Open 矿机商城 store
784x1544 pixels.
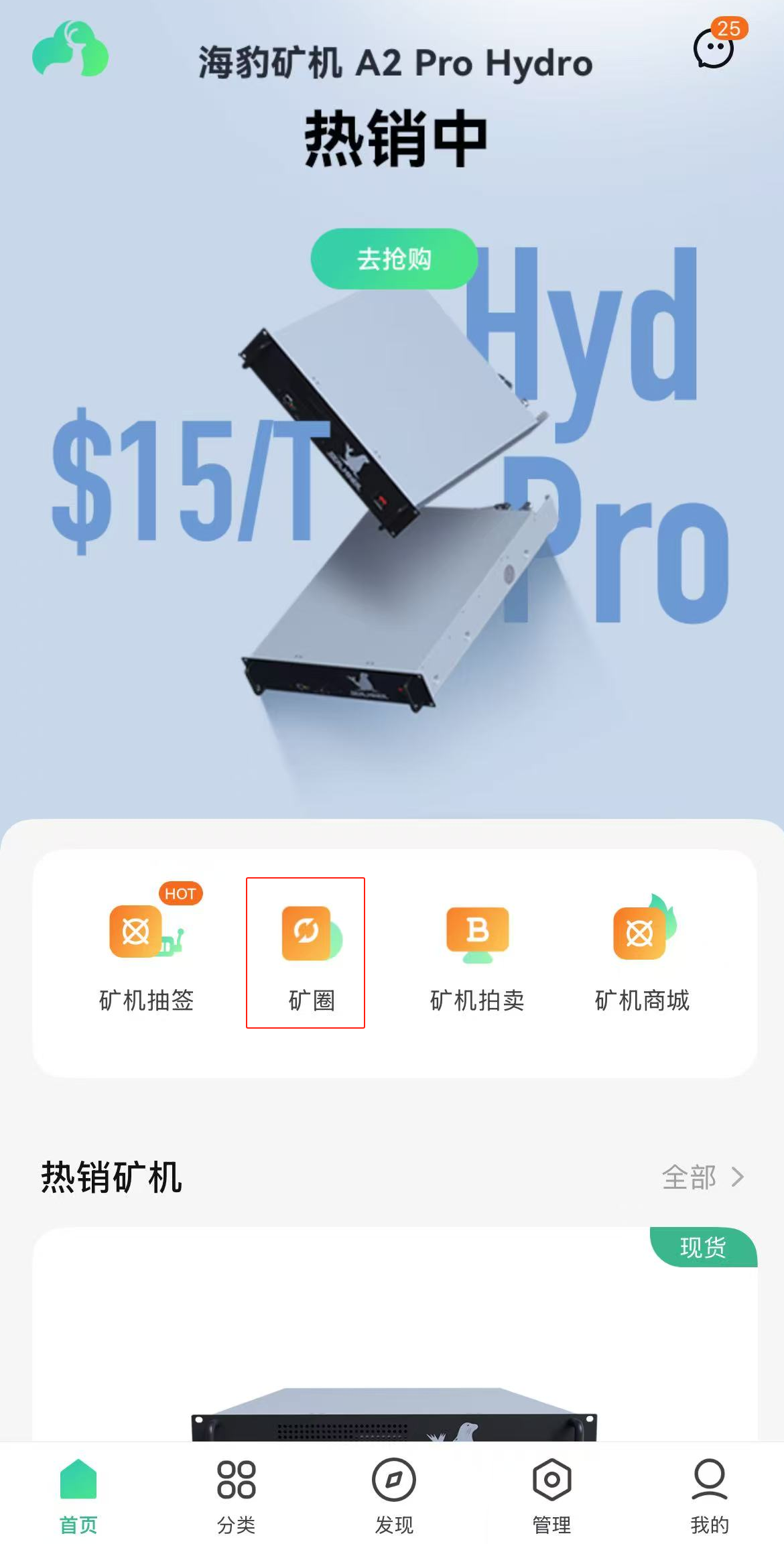click(642, 953)
